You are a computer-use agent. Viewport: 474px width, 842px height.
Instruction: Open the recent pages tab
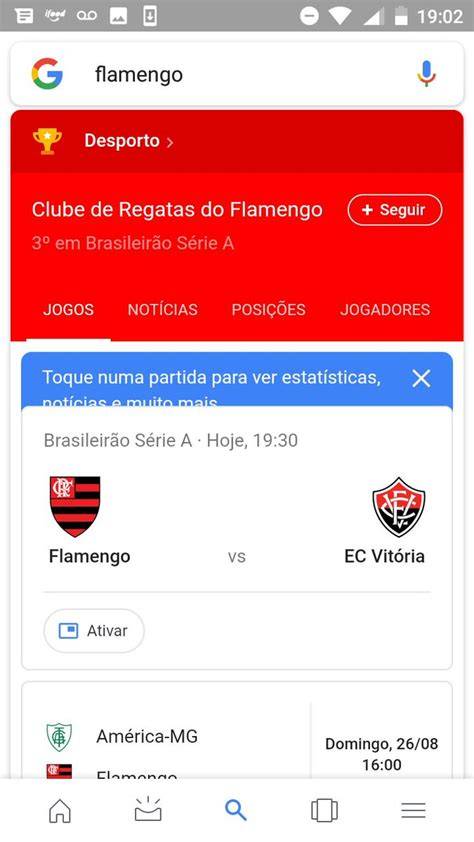pyautogui.click(x=324, y=810)
